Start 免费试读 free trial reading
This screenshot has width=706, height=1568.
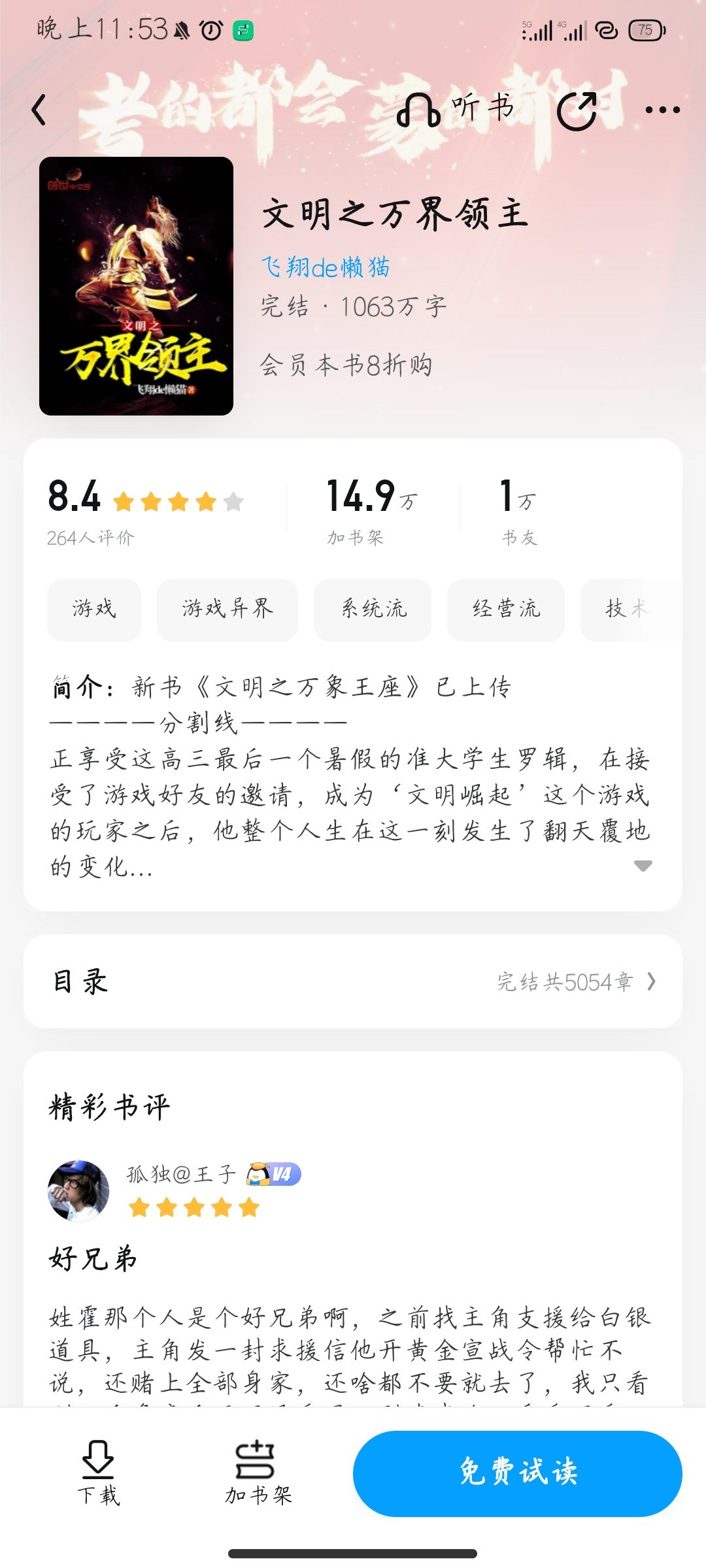pyautogui.click(x=518, y=1473)
